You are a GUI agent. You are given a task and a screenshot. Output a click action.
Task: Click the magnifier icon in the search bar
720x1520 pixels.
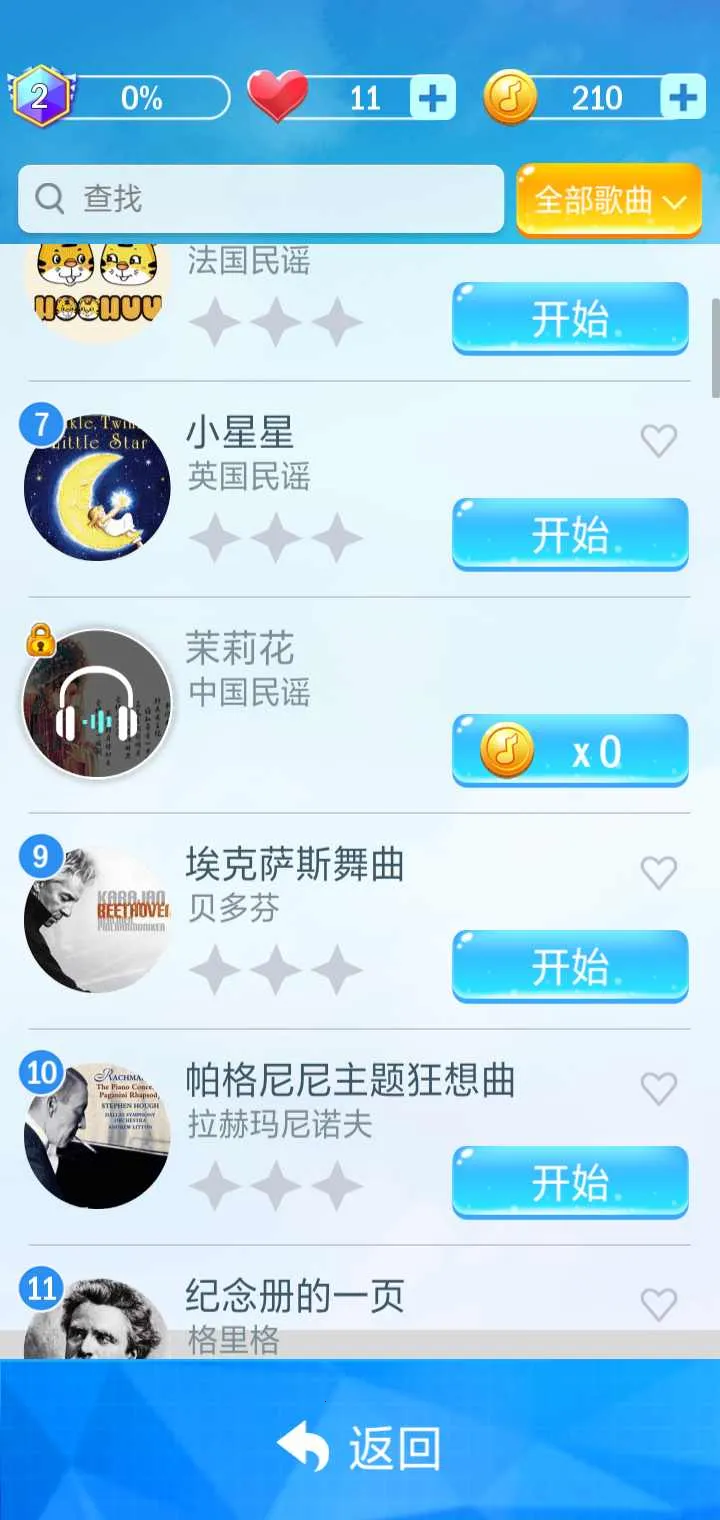(50, 199)
